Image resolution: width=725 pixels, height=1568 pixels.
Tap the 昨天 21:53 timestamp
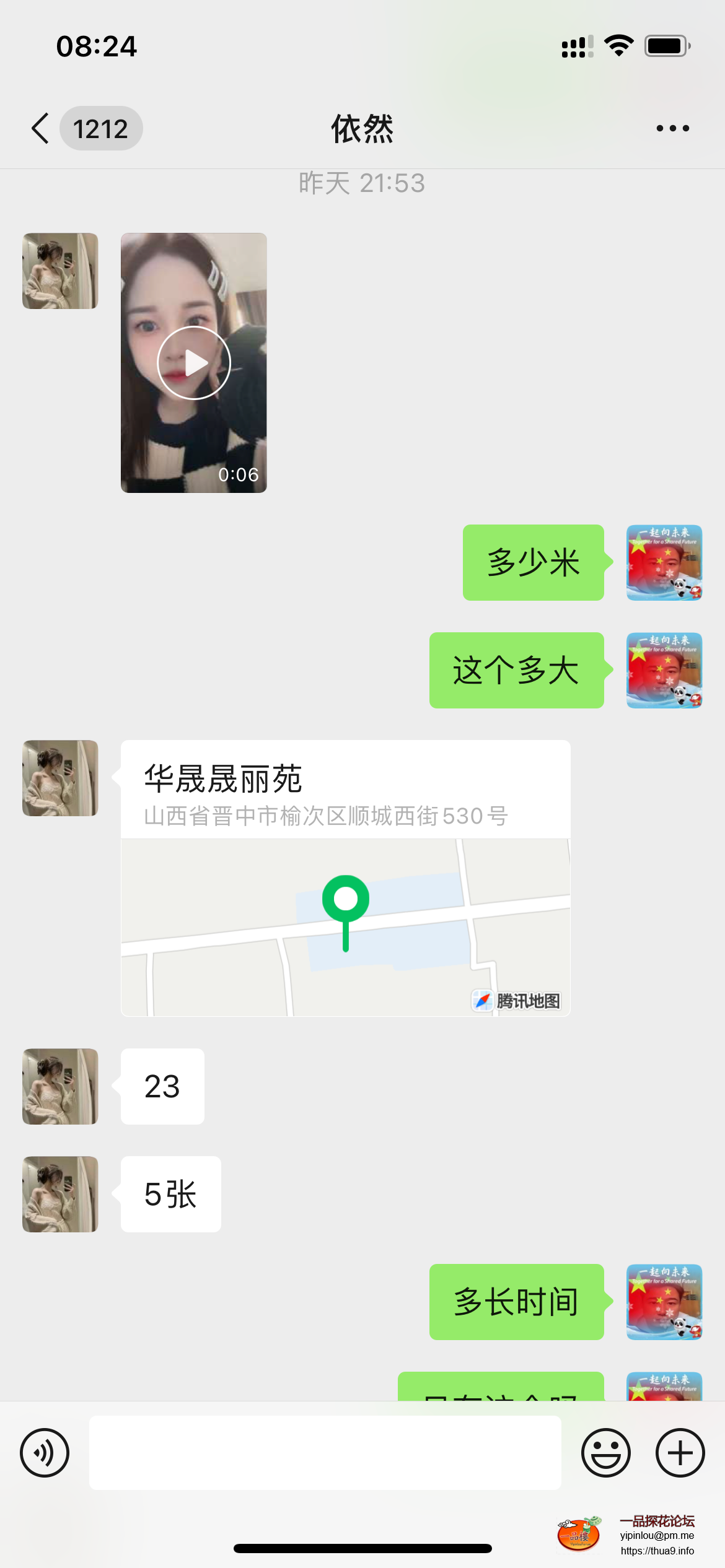point(362,183)
